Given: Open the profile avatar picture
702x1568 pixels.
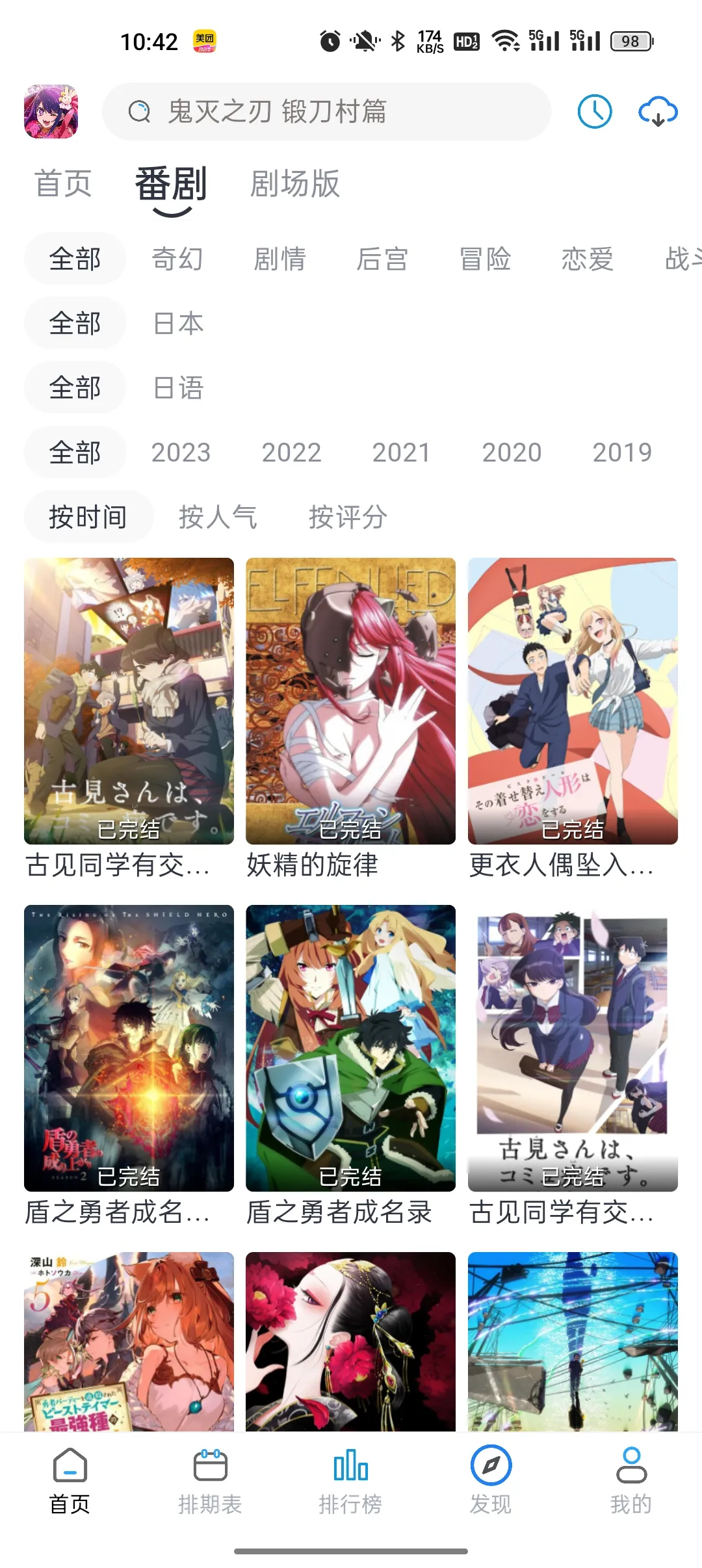Looking at the screenshot, I should pyautogui.click(x=51, y=112).
